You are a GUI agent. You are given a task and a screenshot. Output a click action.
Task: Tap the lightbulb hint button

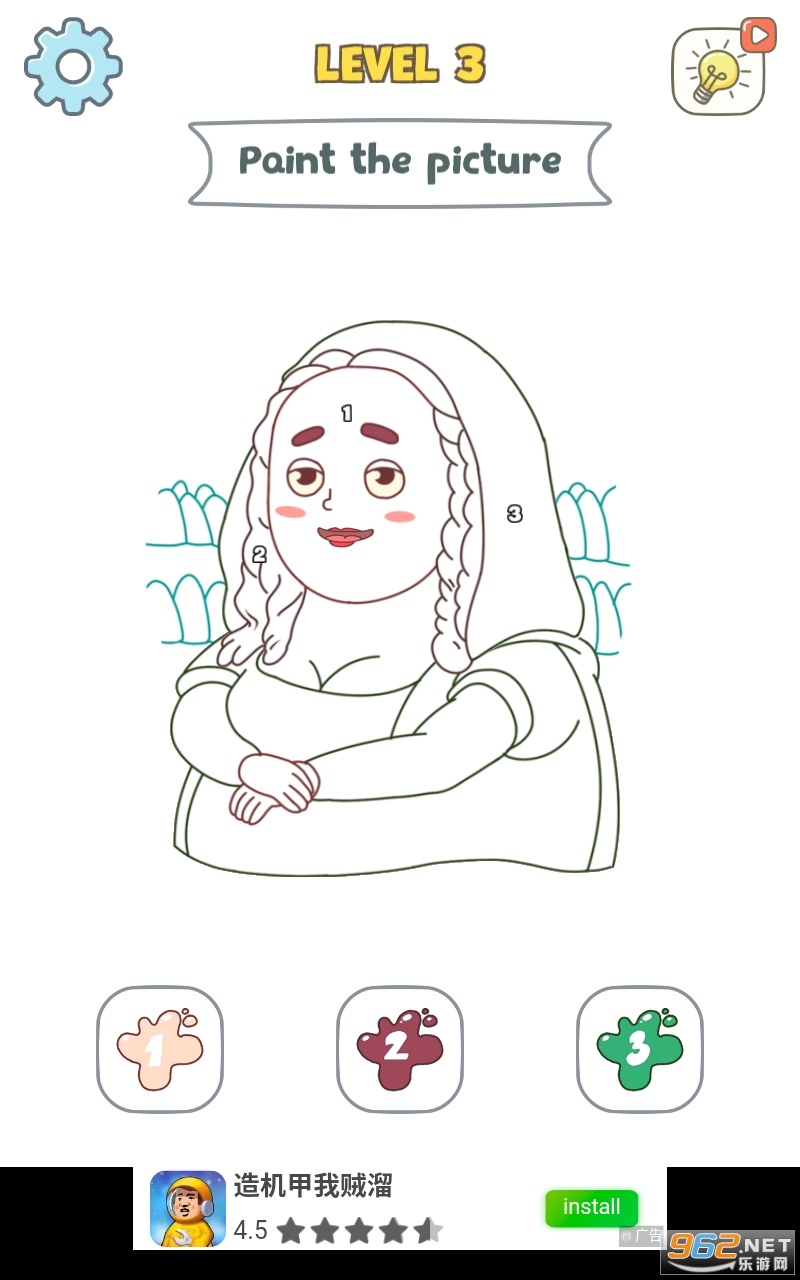(720, 71)
